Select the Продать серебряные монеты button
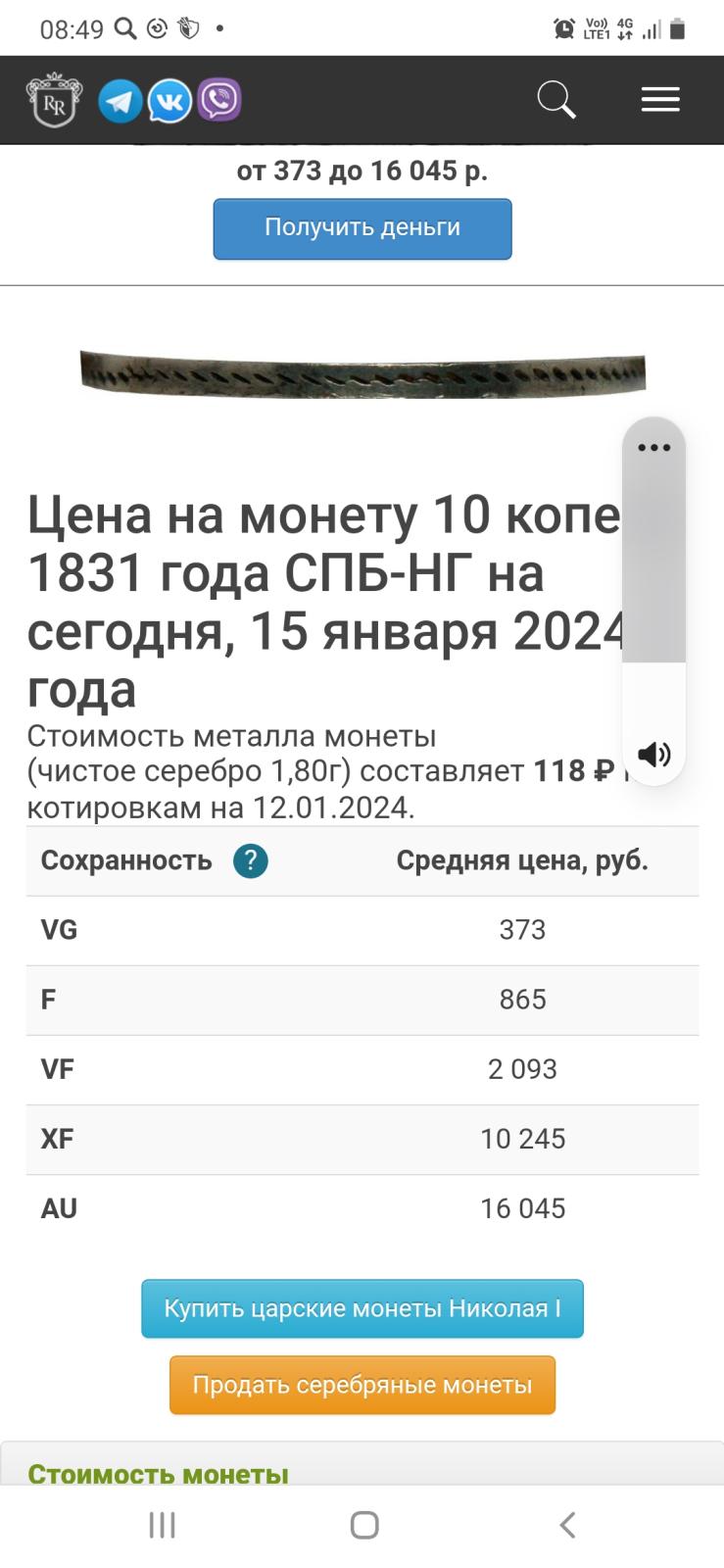This screenshot has height=1568, width=724. [362, 1385]
